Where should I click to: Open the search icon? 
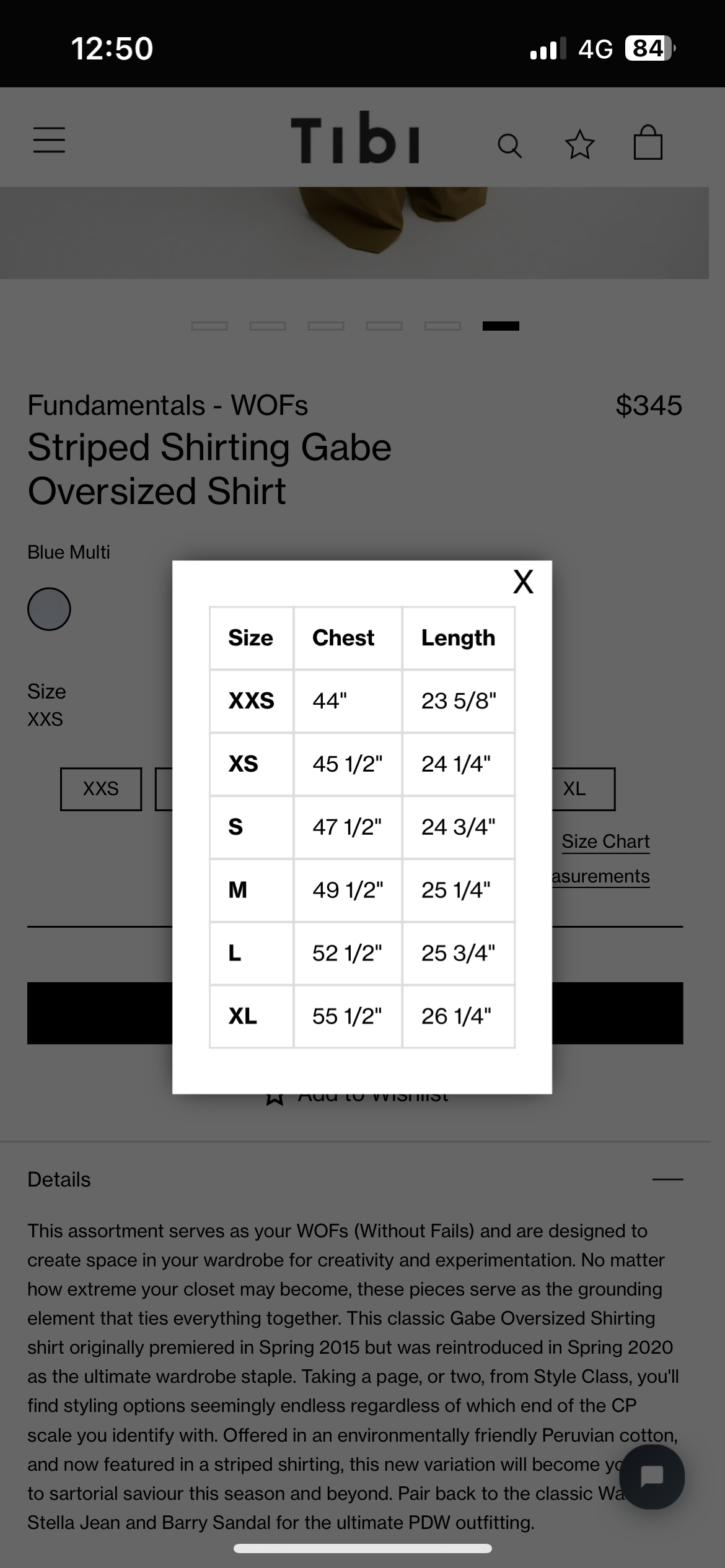click(509, 146)
